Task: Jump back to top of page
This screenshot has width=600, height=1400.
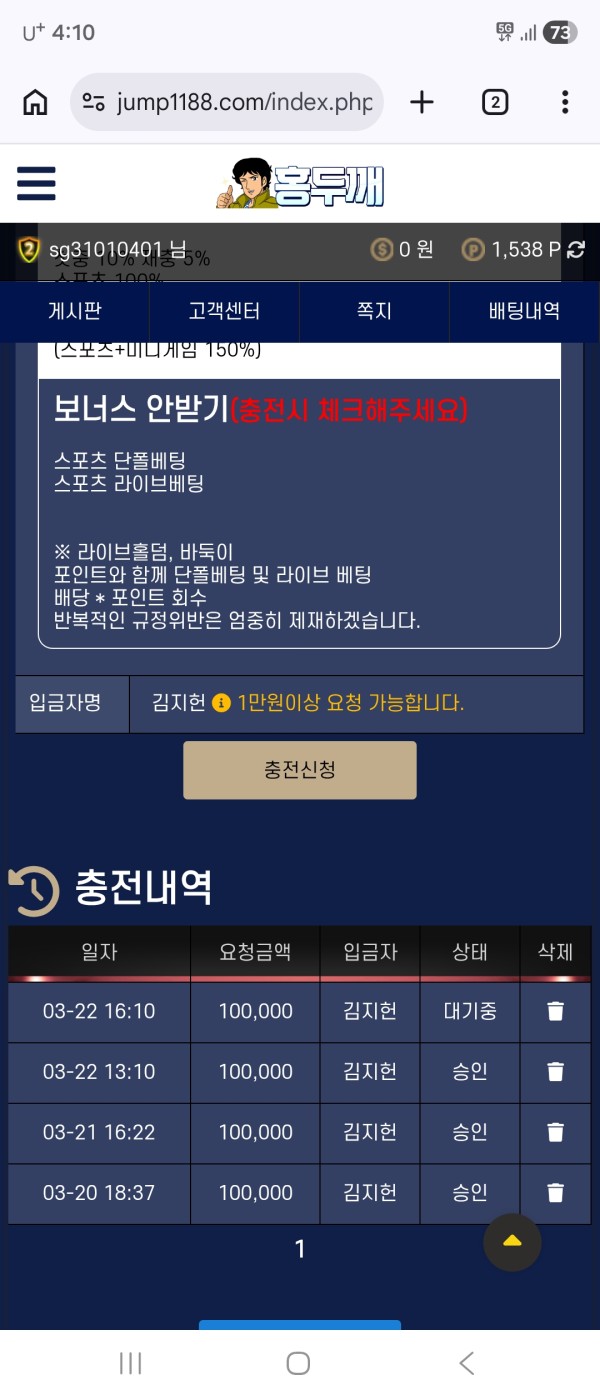Action: click(512, 1241)
